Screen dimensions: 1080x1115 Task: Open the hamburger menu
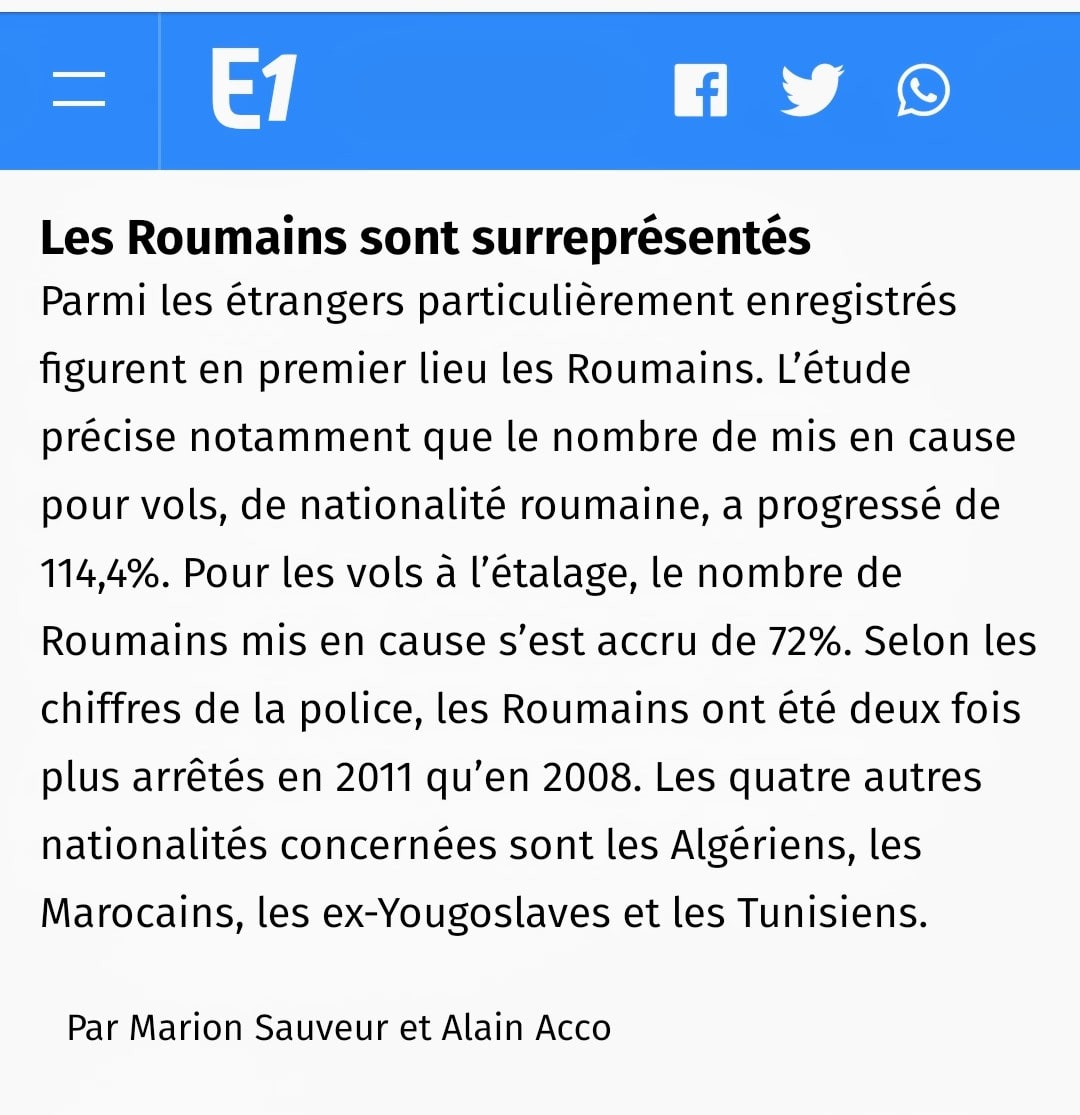79,89
